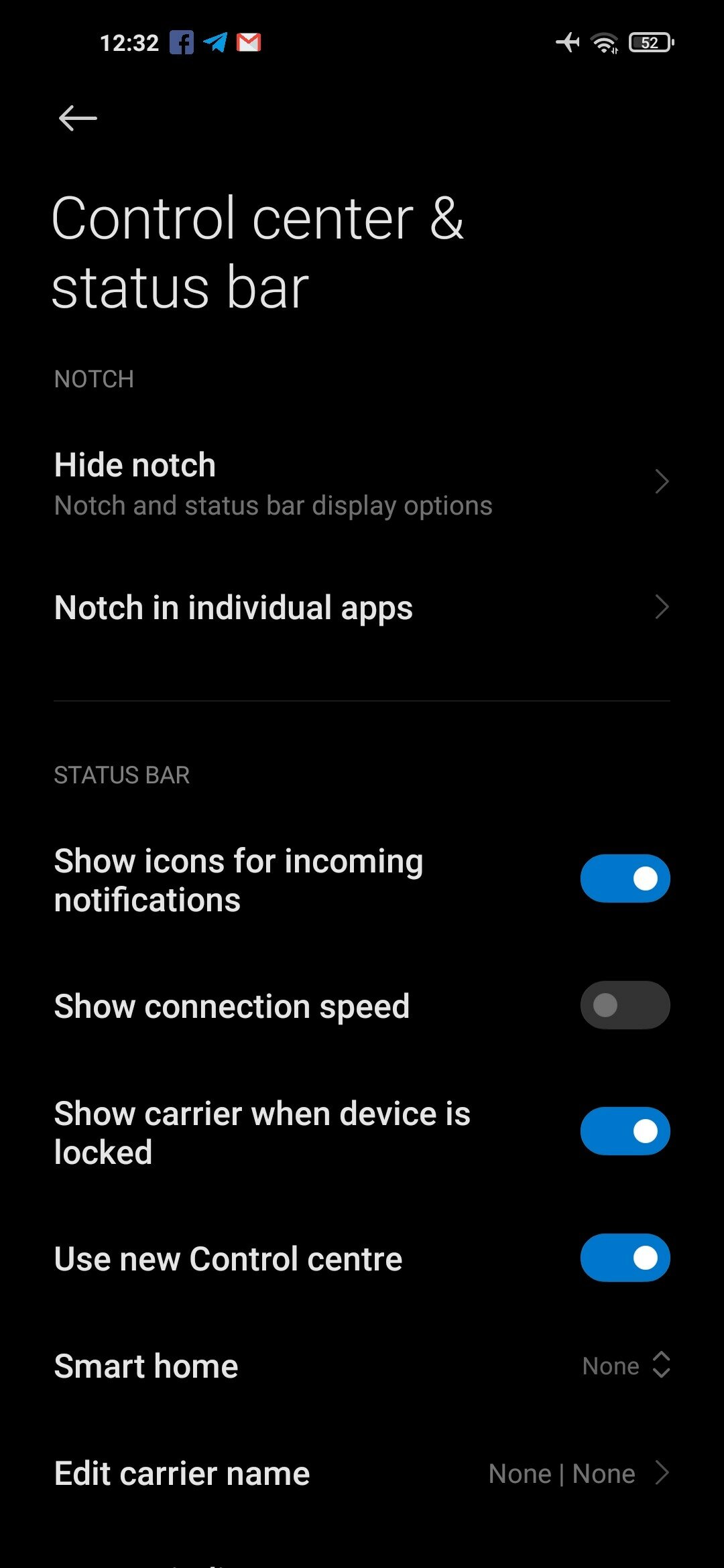This screenshot has height=1568, width=724.
Task: Open Hide notch display options
Action: (362, 482)
